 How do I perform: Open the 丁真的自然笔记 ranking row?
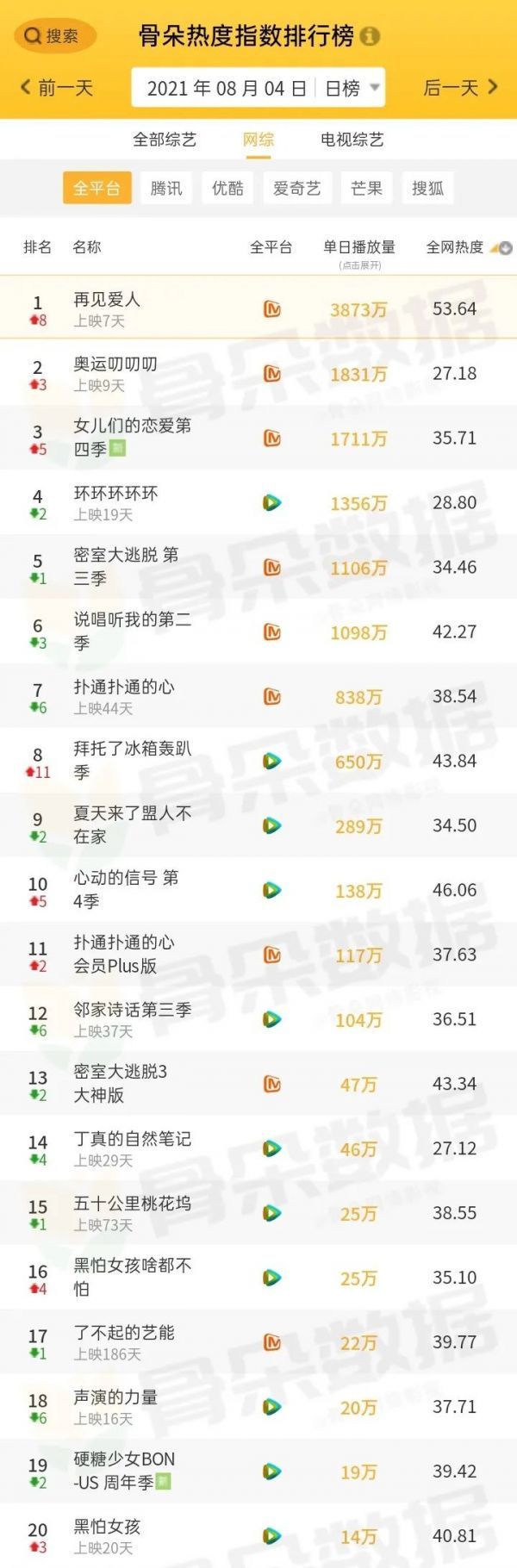pyautogui.click(x=258, y=1148)
